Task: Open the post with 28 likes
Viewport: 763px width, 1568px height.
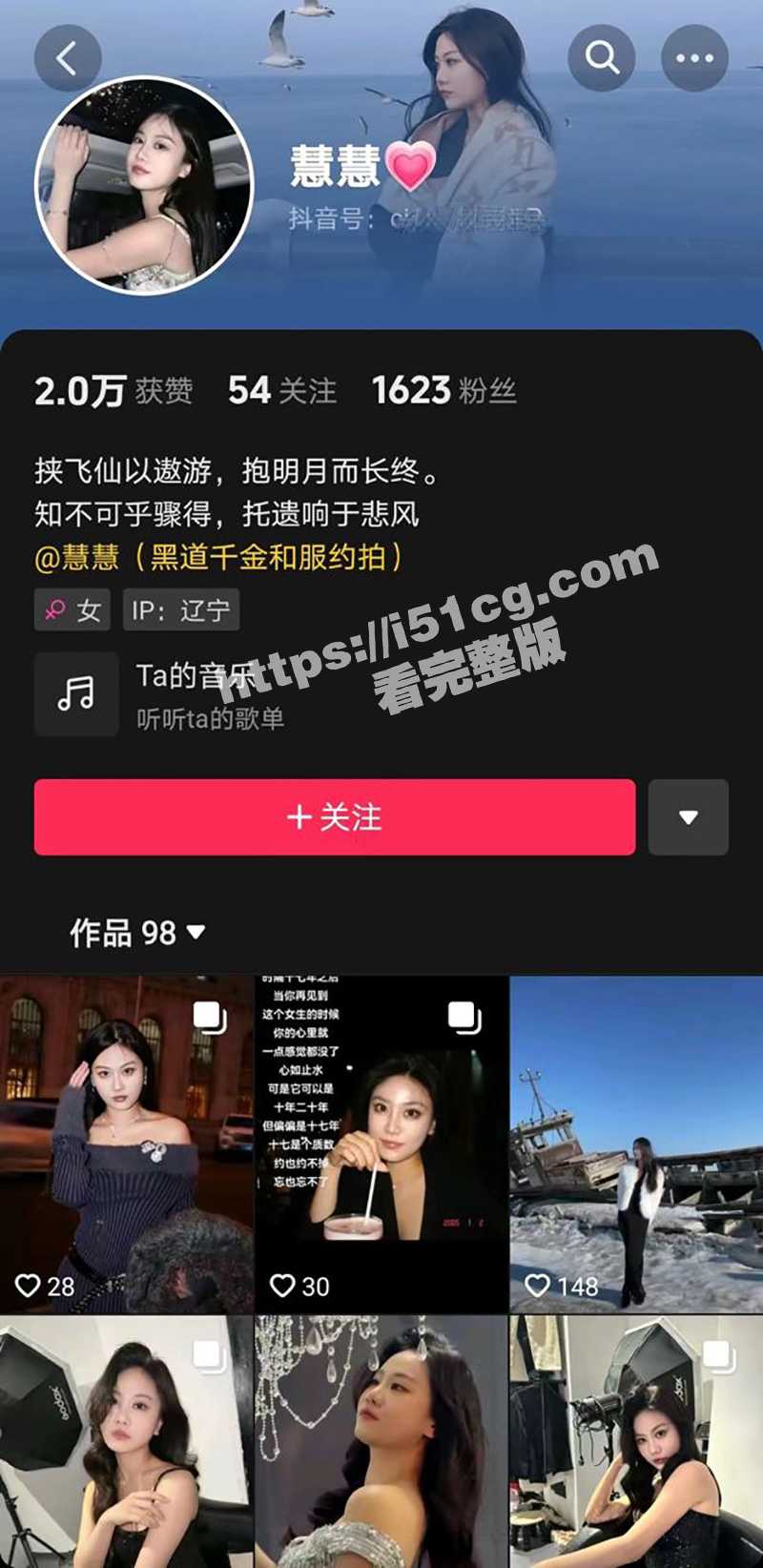Action: tap(127, 1145)
